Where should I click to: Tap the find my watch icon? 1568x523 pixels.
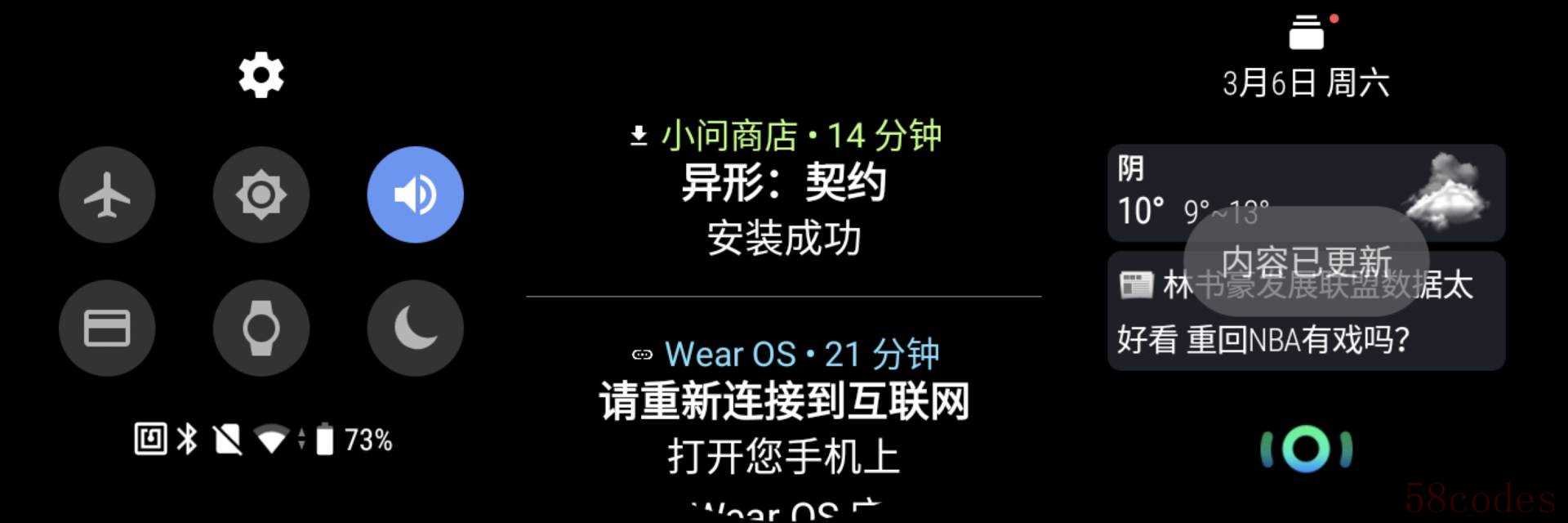click(x=261, y=329)
